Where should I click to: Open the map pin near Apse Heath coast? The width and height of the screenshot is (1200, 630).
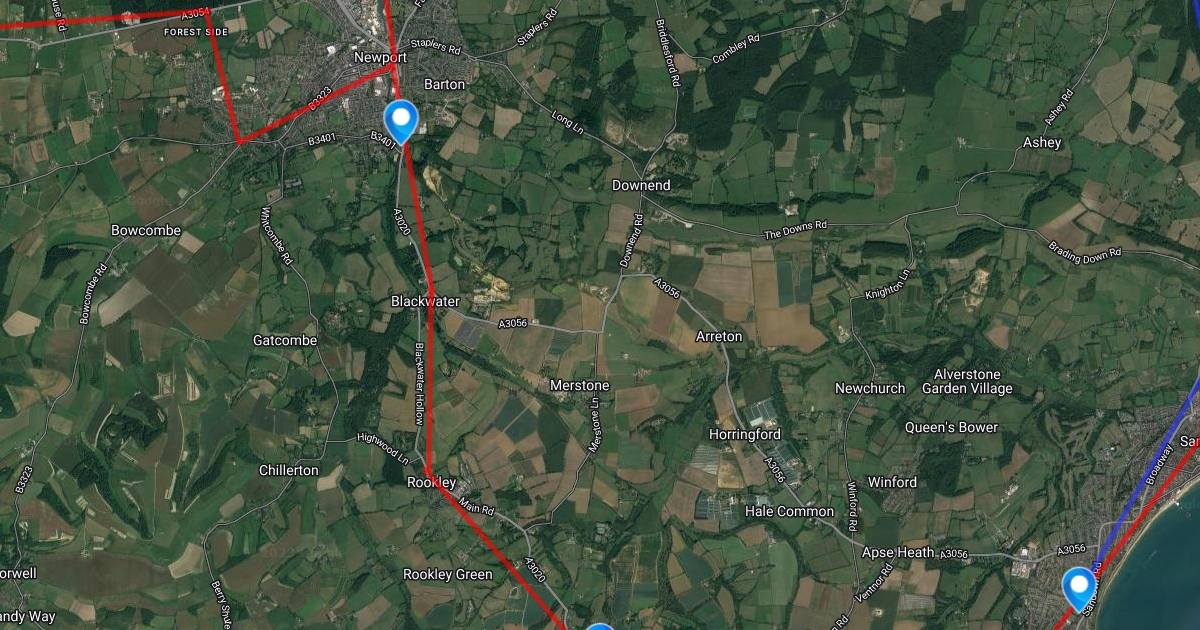[1079, 588]
